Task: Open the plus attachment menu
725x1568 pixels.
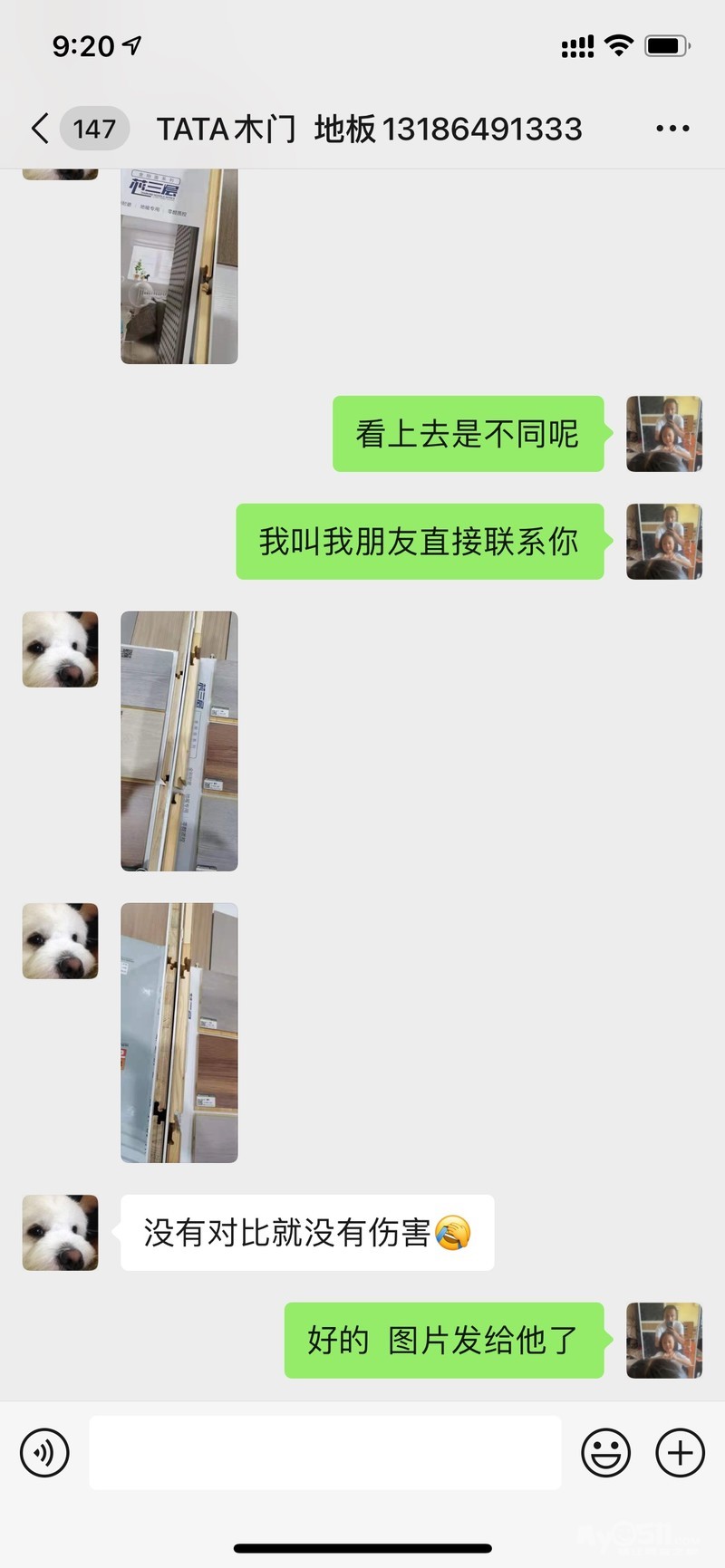Action: 680,1453
